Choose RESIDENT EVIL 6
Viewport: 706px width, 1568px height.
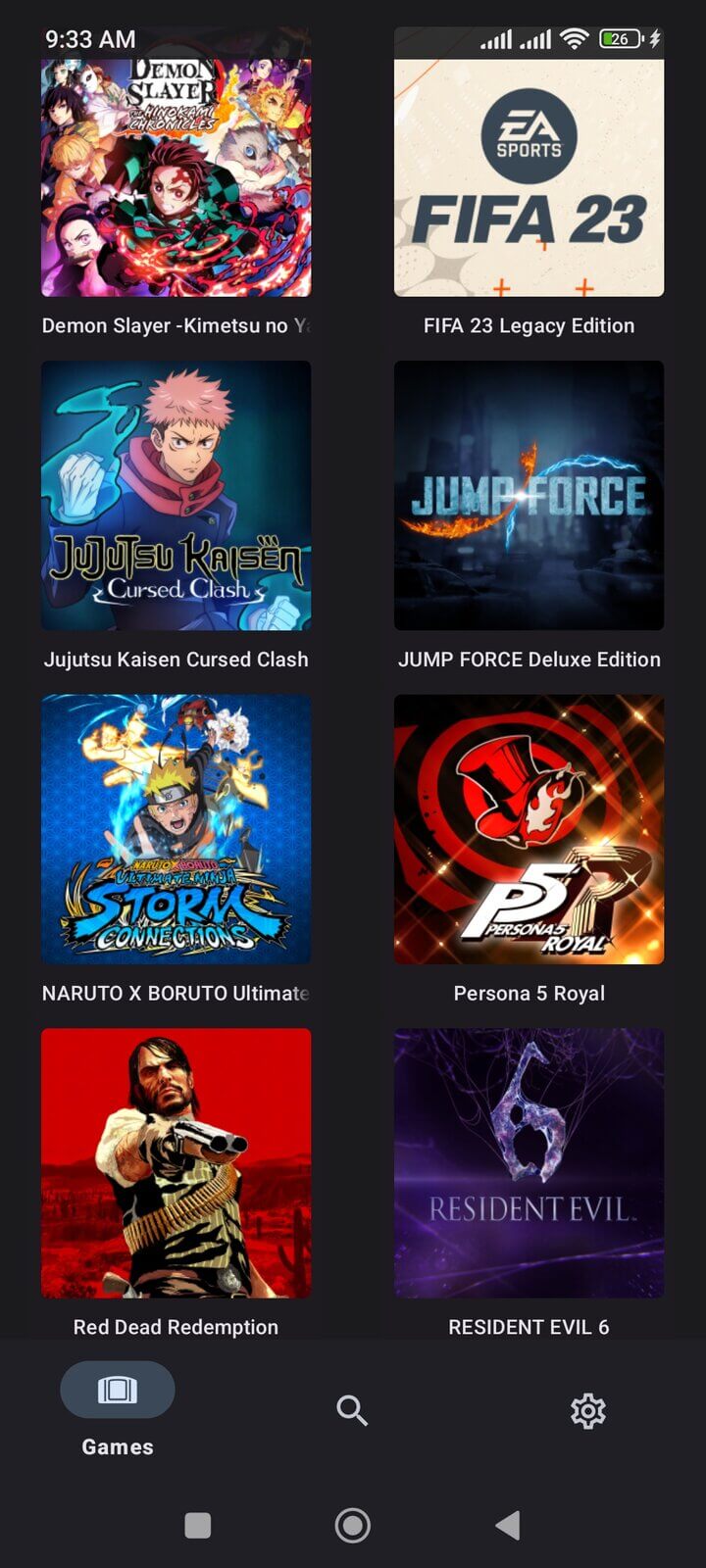tap(529, 1162)
